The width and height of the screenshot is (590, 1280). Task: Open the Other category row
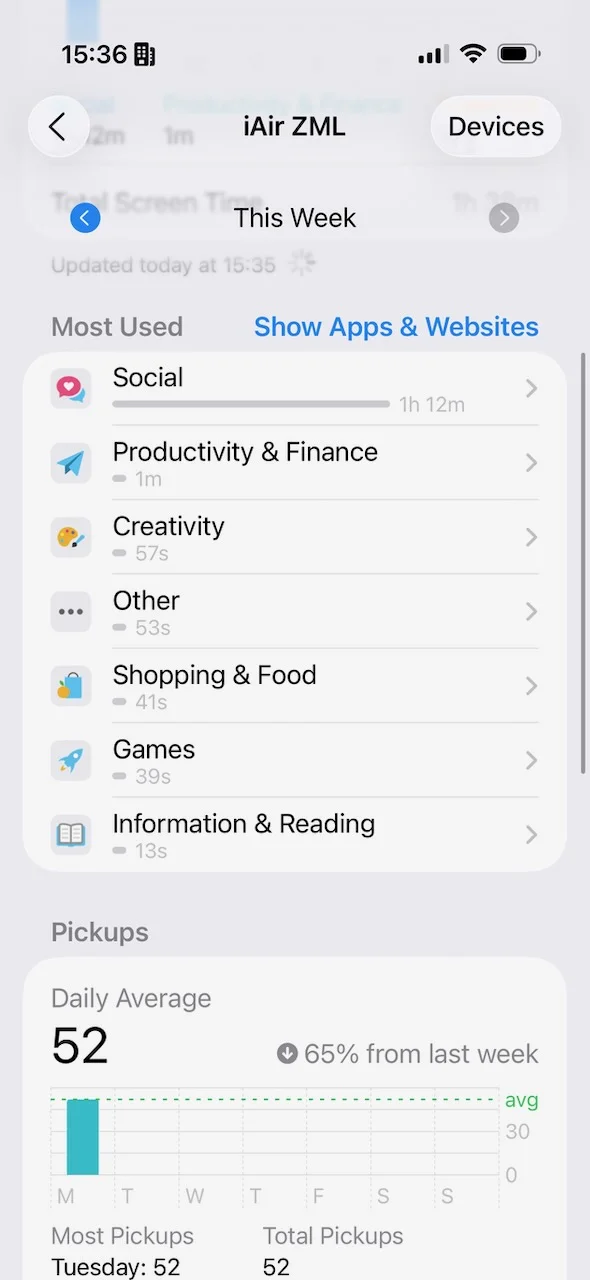[294, 611]
